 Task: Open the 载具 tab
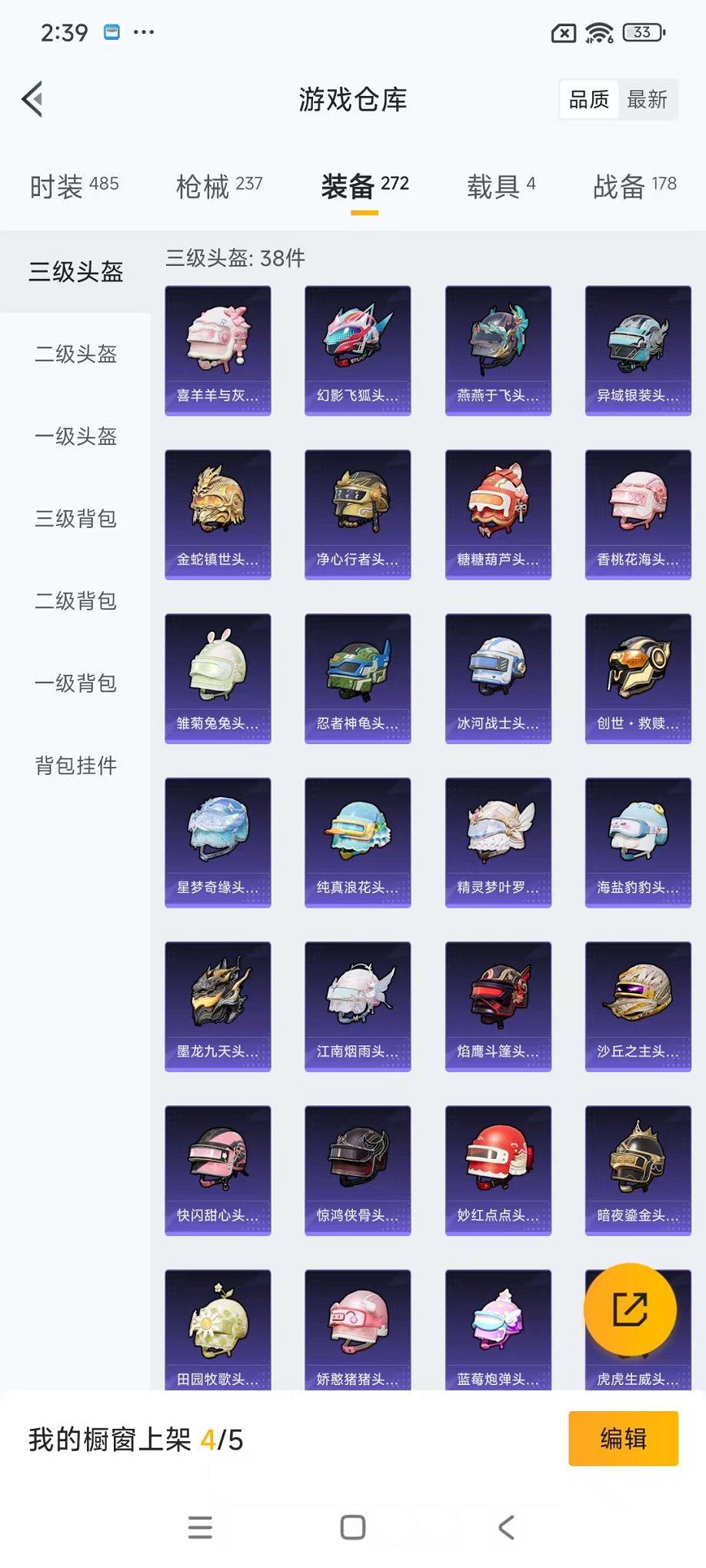coord(501,186)
